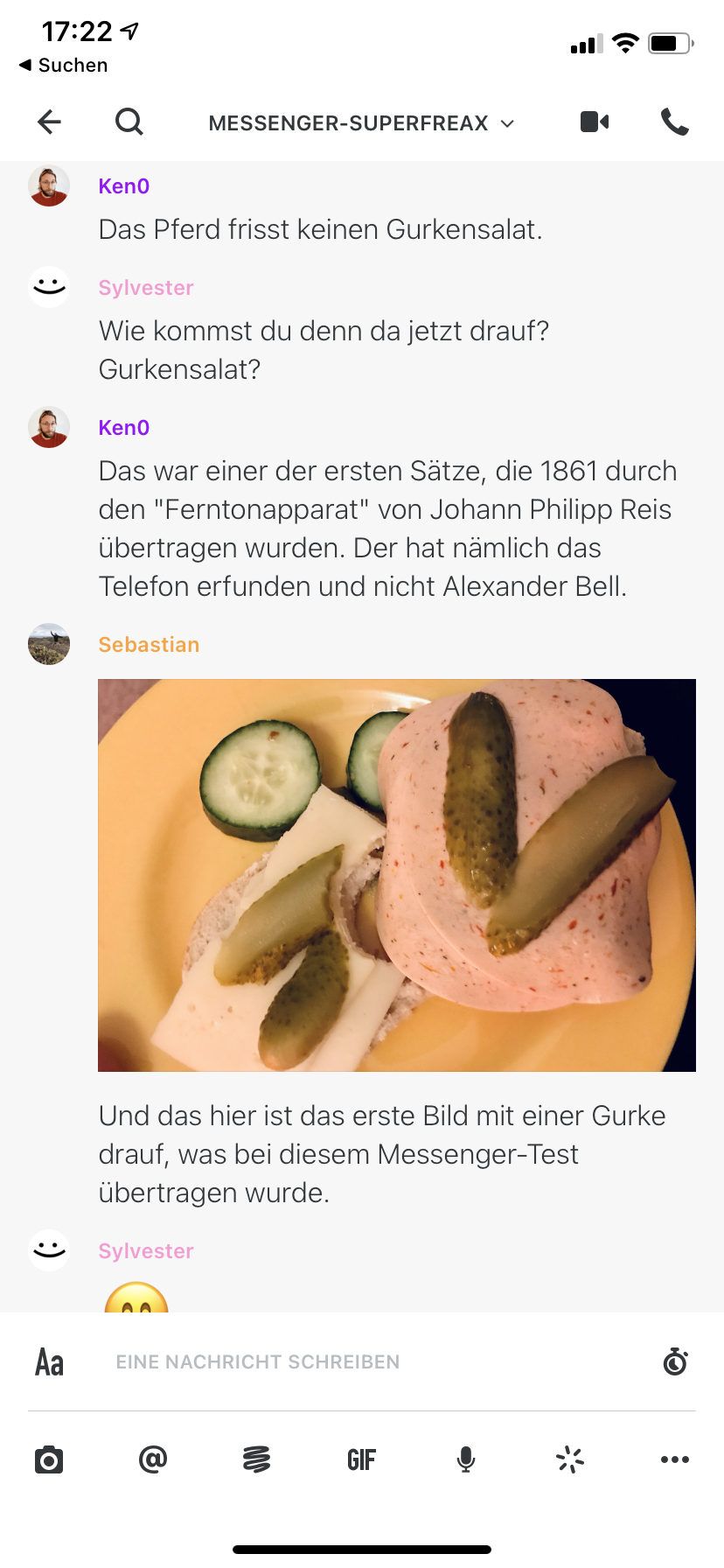Set a timed message with the stopwatch
Viewport: 724px width, 1568px height.
675,1361
